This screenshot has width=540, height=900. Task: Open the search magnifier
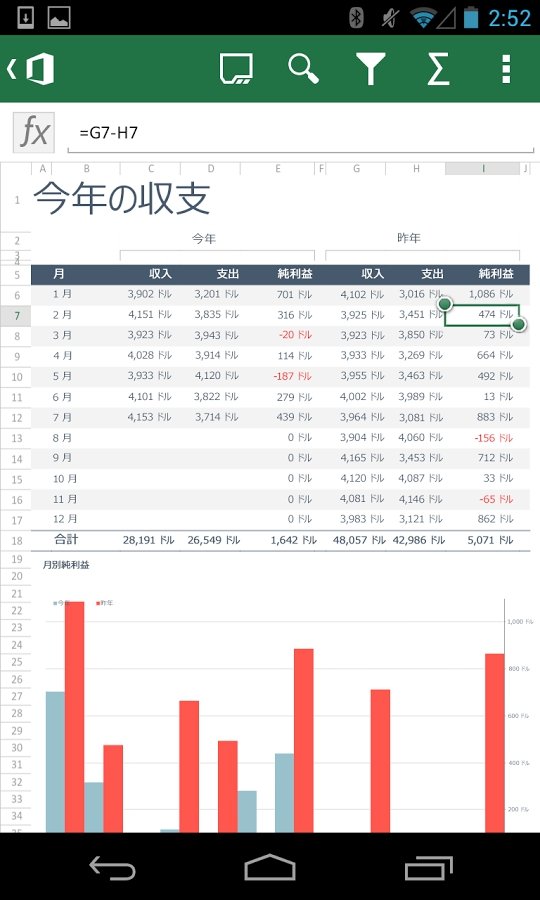tap(303, 69)
